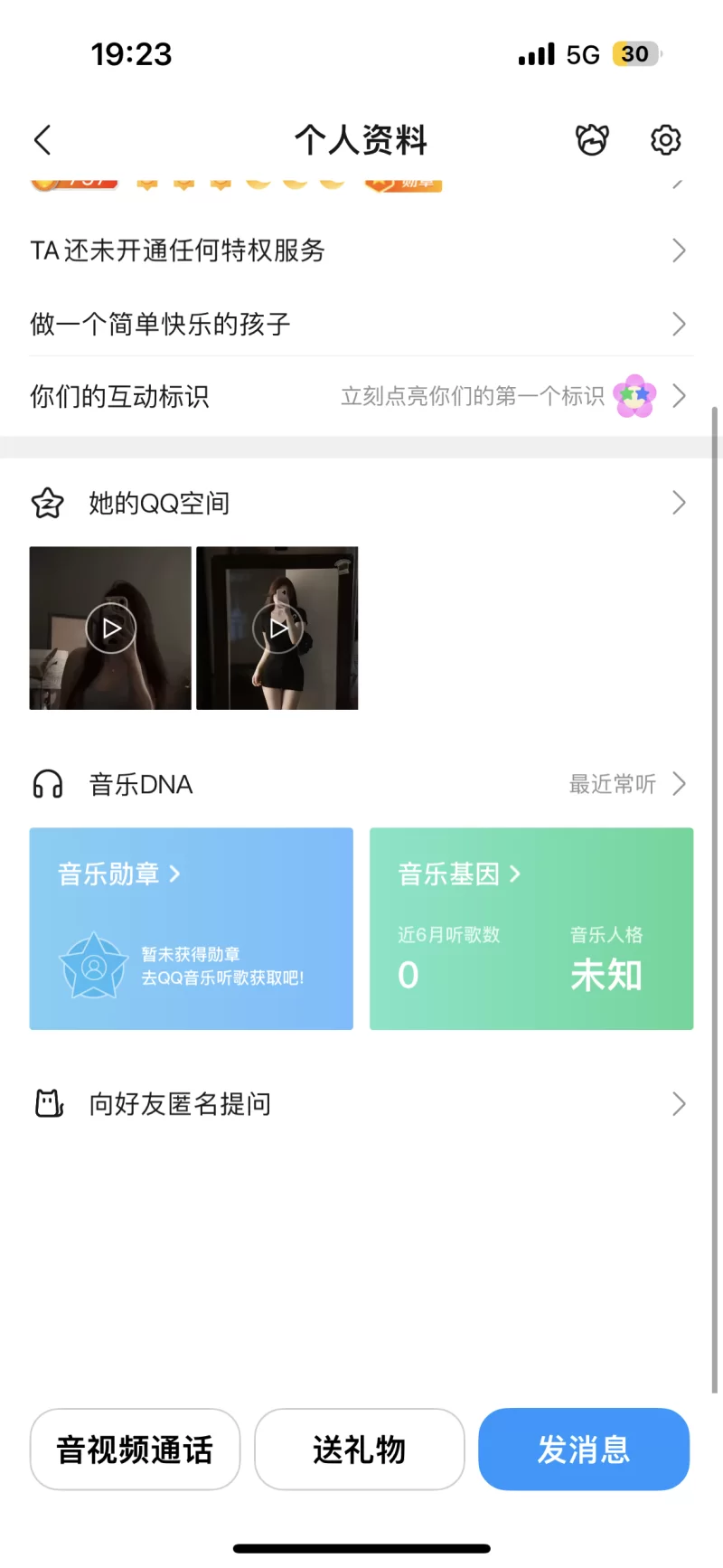View 最近常听 in 音乐DNA
This screenshot has height=1568, width=723.
(x=625, y=784)
